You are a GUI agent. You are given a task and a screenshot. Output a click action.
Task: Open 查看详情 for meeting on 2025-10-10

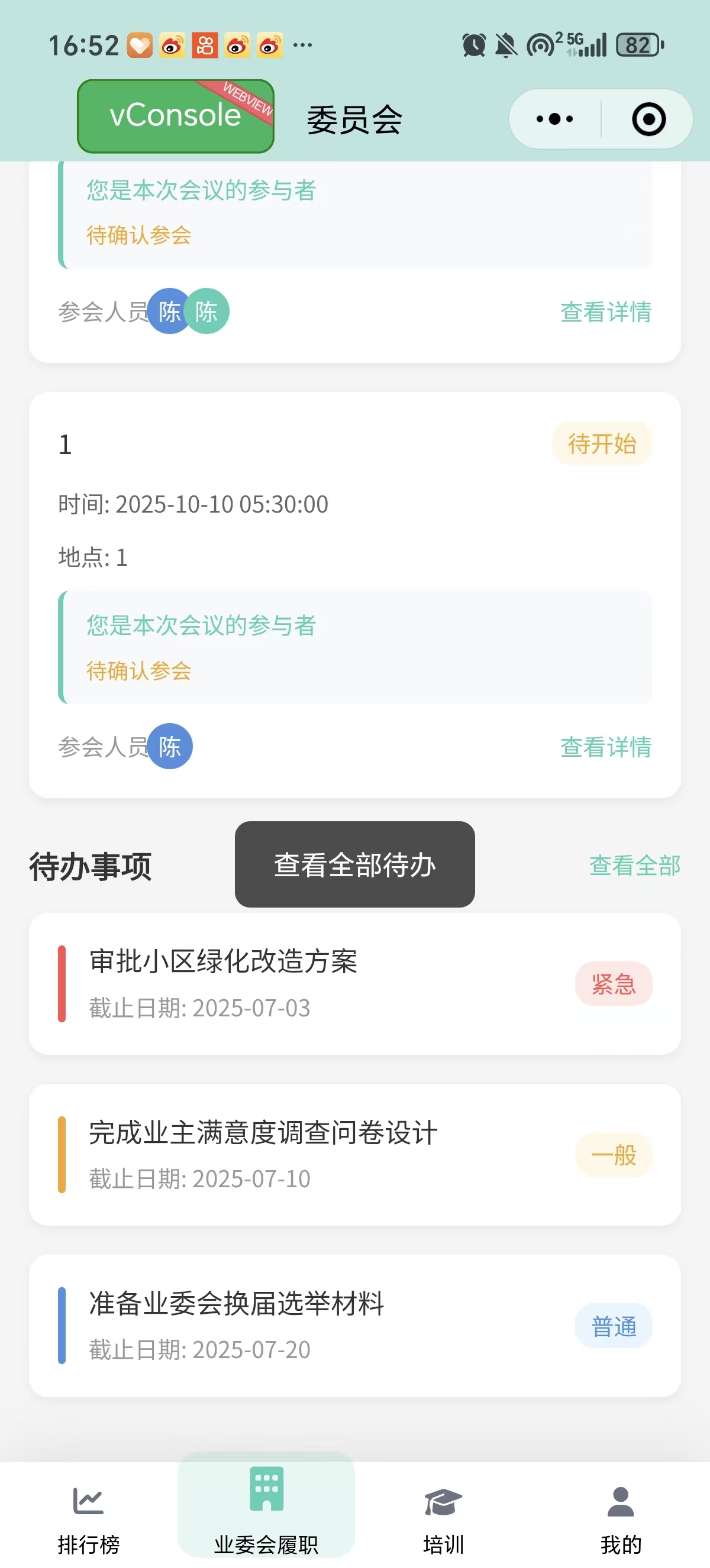tap(605, 747)
